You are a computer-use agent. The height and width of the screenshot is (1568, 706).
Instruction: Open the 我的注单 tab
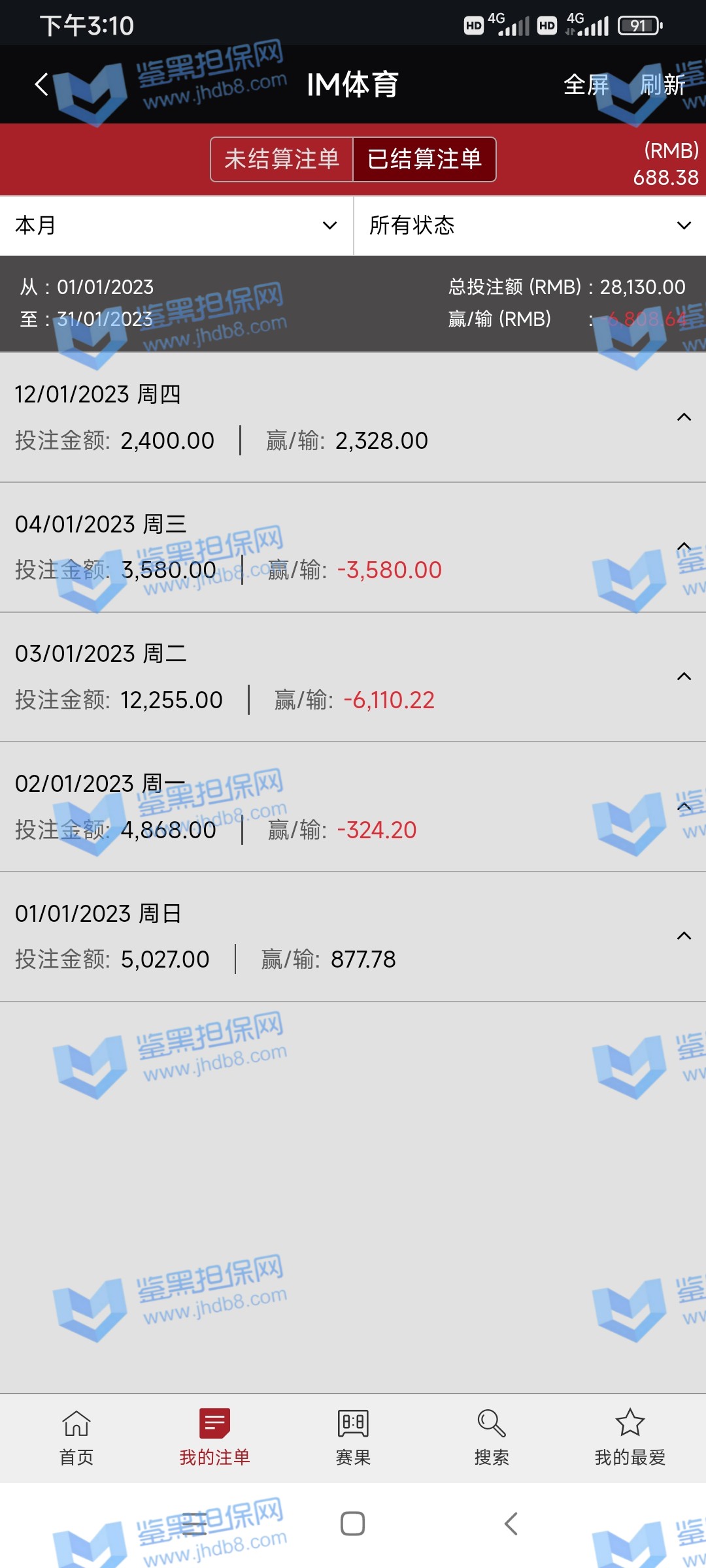214,1438
